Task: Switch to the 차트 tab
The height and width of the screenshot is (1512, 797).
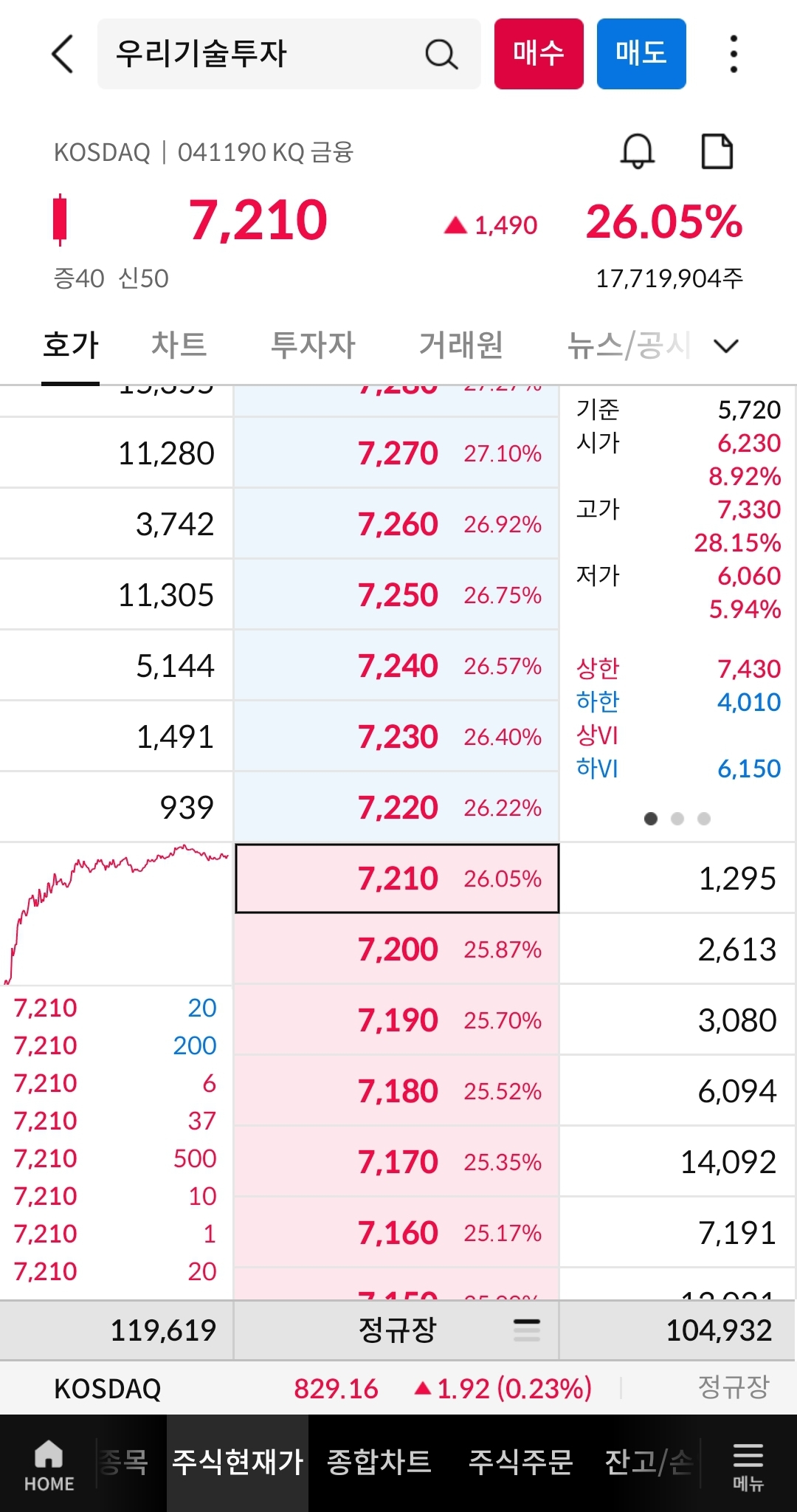Action: pos(179,345)
